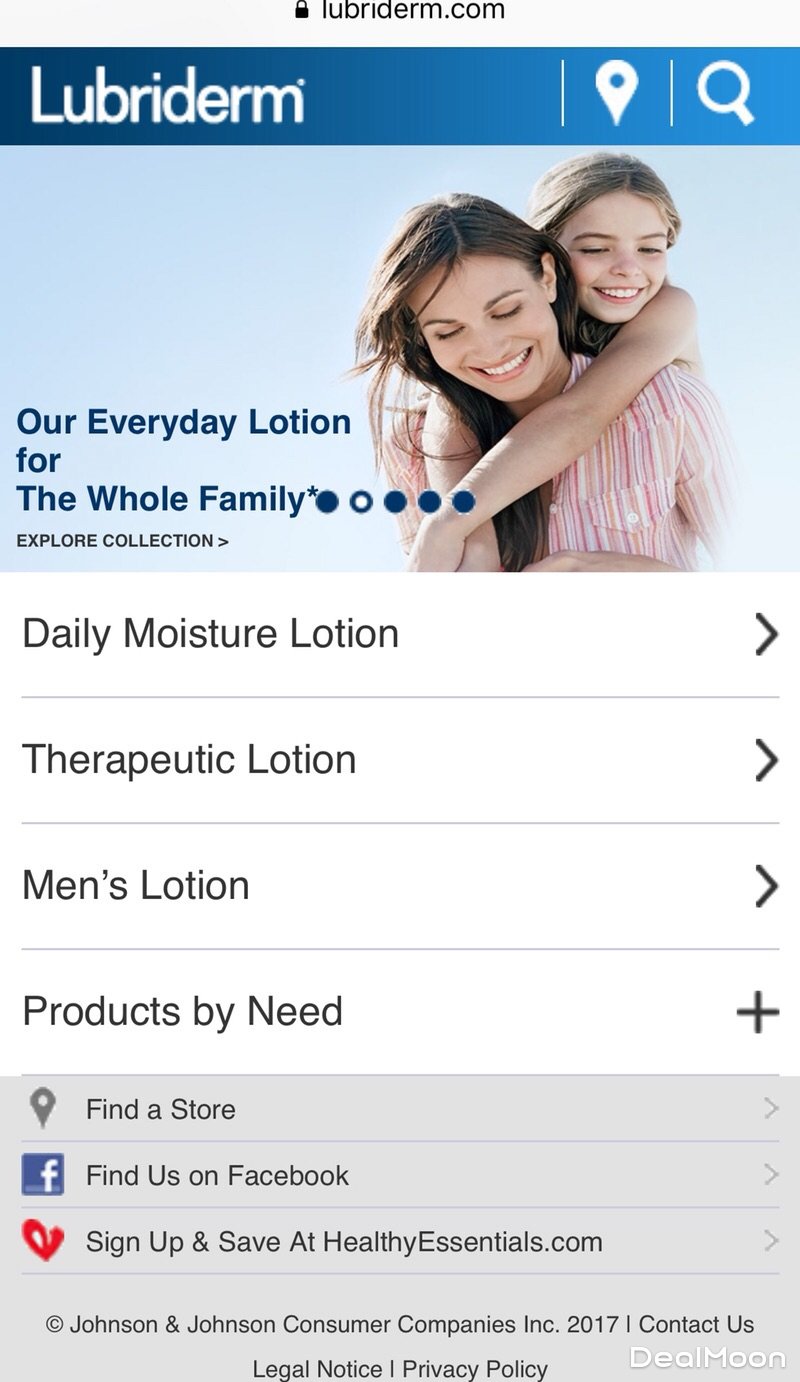Open Find Us on Facebook row
The image size is (800, 1382).
(400, 1175)
